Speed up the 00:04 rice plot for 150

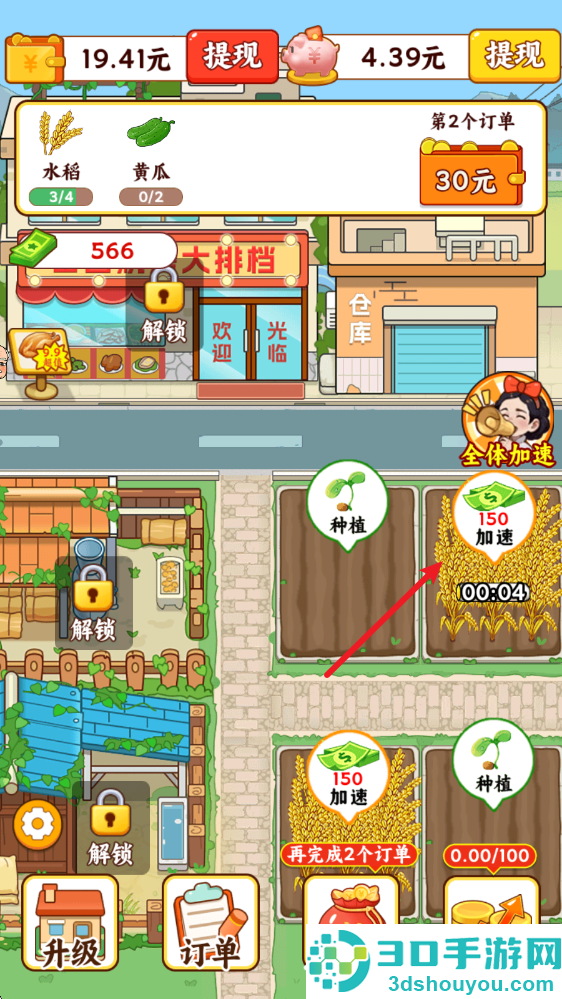click(x=494, y=517)
